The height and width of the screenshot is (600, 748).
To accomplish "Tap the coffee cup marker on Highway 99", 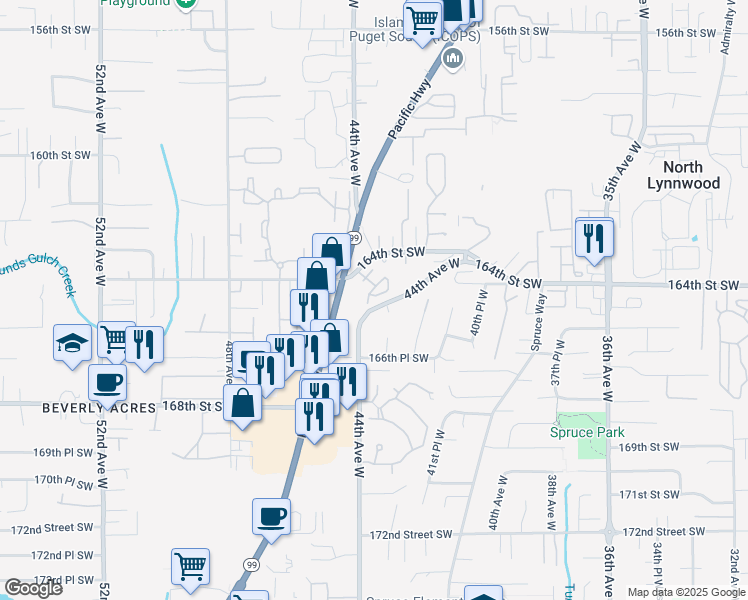I will pyautogui.click(x=271, y=517).
